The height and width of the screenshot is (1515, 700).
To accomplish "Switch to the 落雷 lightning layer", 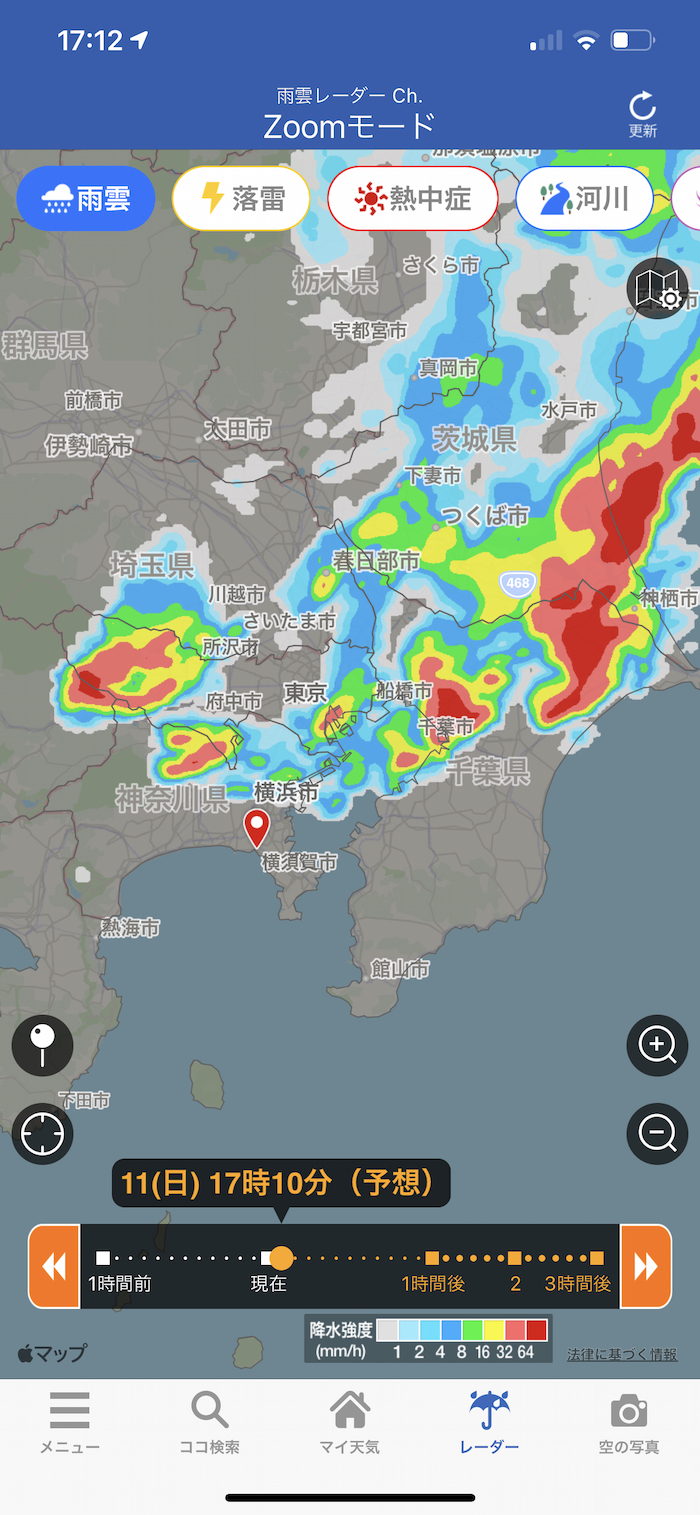I will coord(241,198).
